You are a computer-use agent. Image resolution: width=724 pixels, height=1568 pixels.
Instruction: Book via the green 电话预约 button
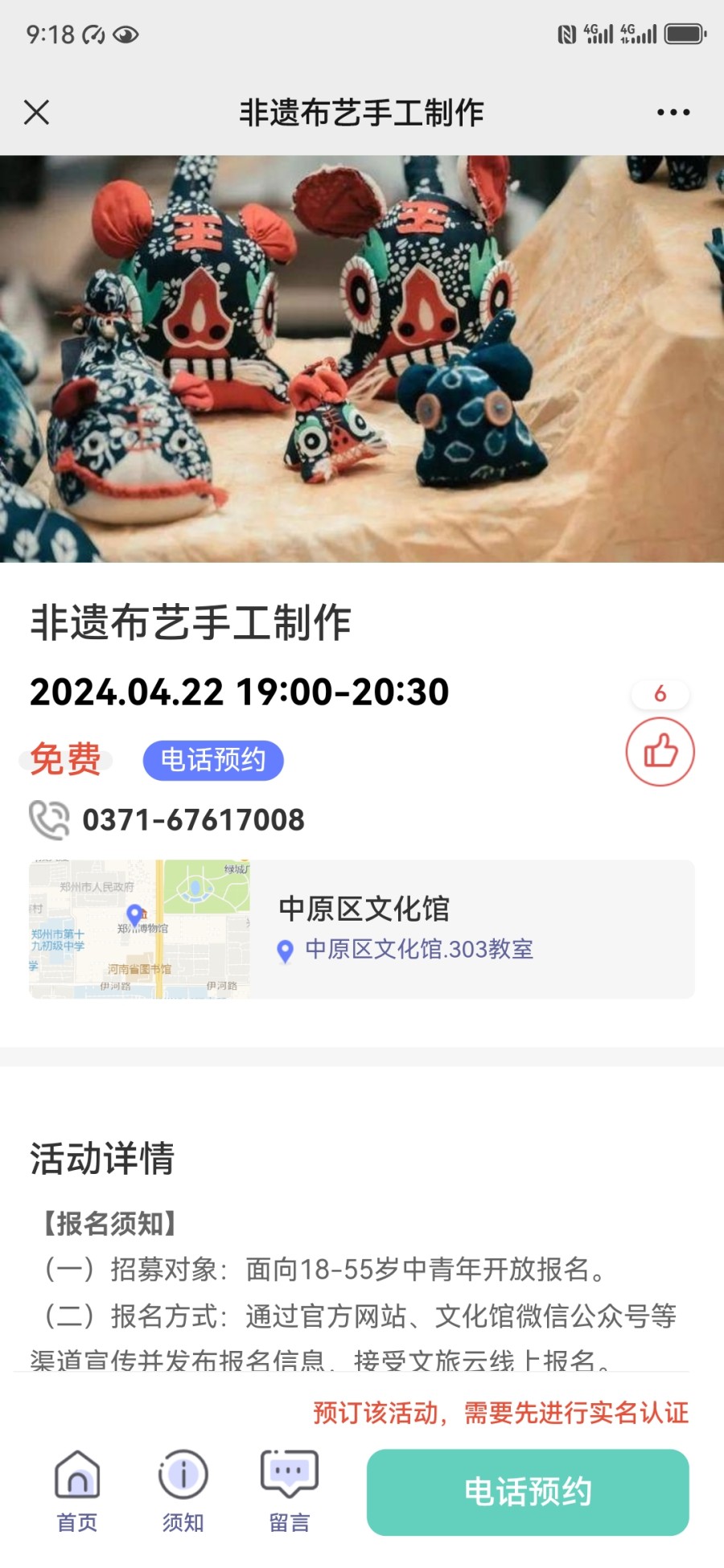tap(528, 1492)
